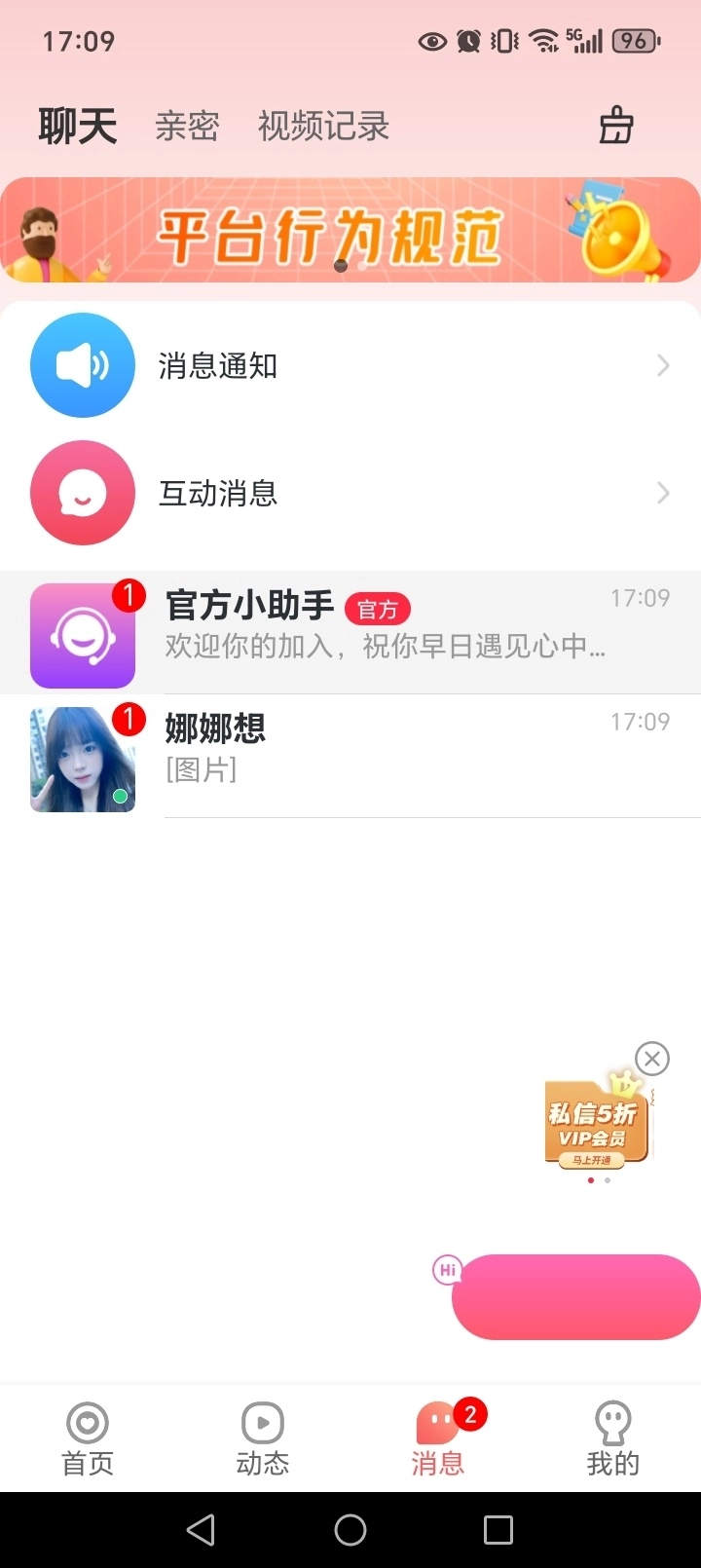Open the 平台行为规范 banner
The width and height of the screenshot is (701, 1568).
[350, 232]
